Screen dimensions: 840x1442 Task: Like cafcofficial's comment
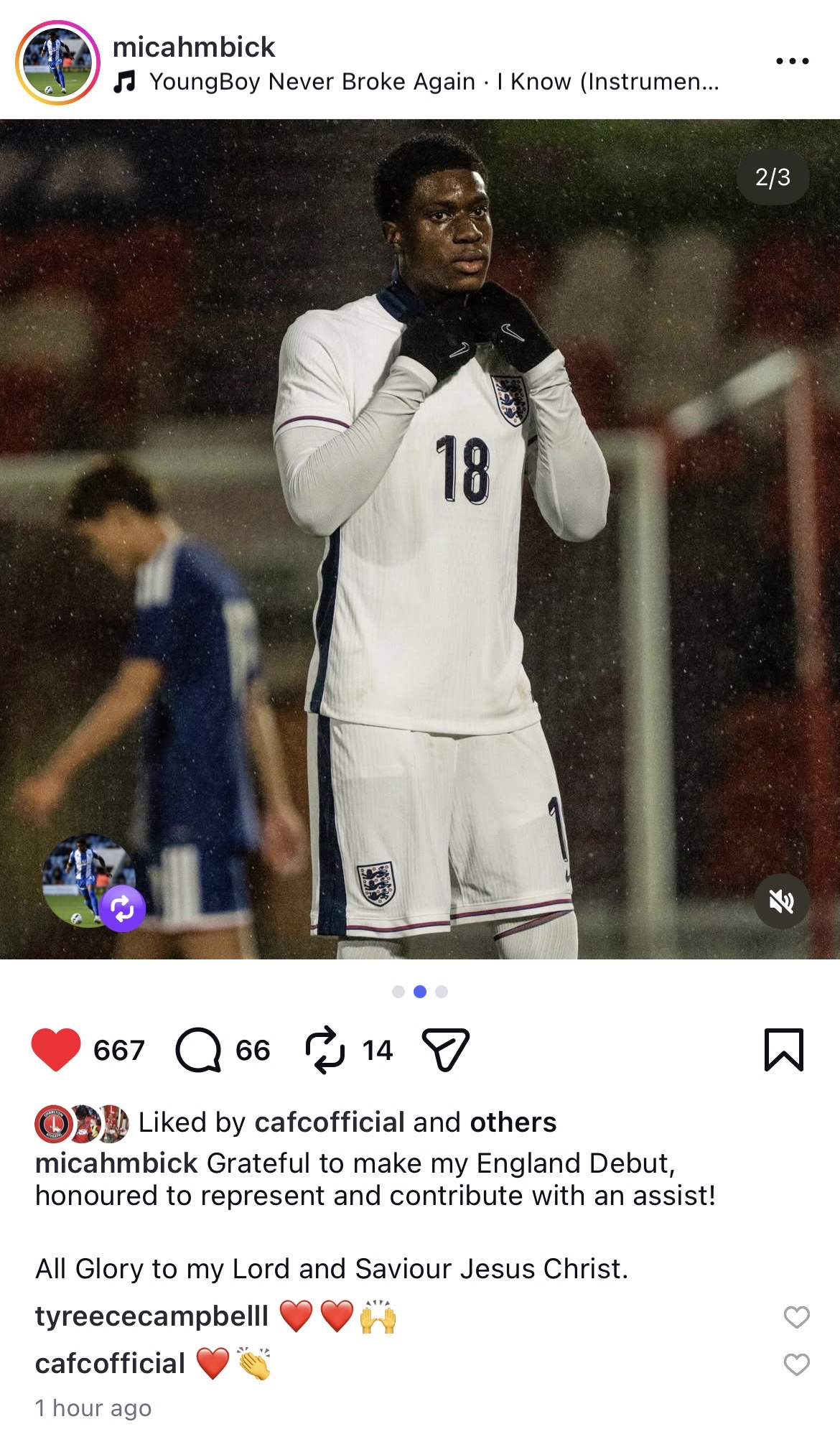(x=796, y=1364)
